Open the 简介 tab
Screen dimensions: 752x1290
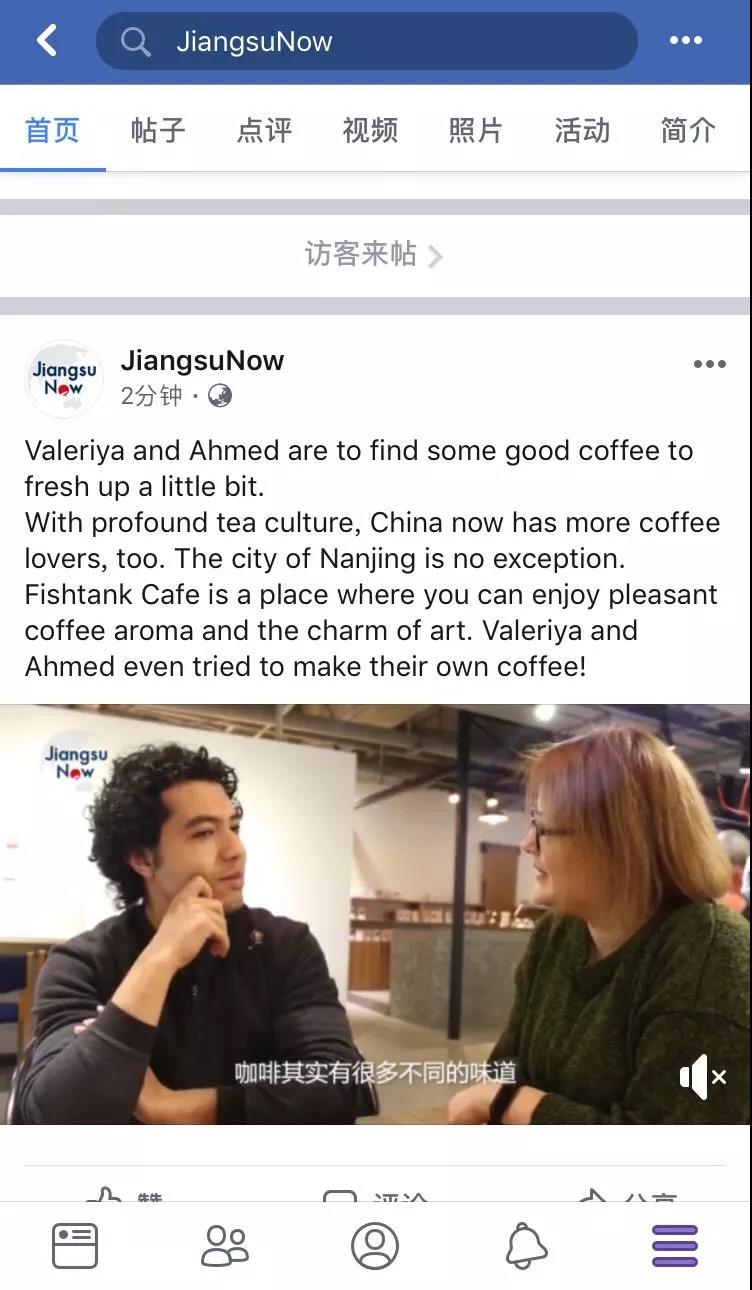688,131
